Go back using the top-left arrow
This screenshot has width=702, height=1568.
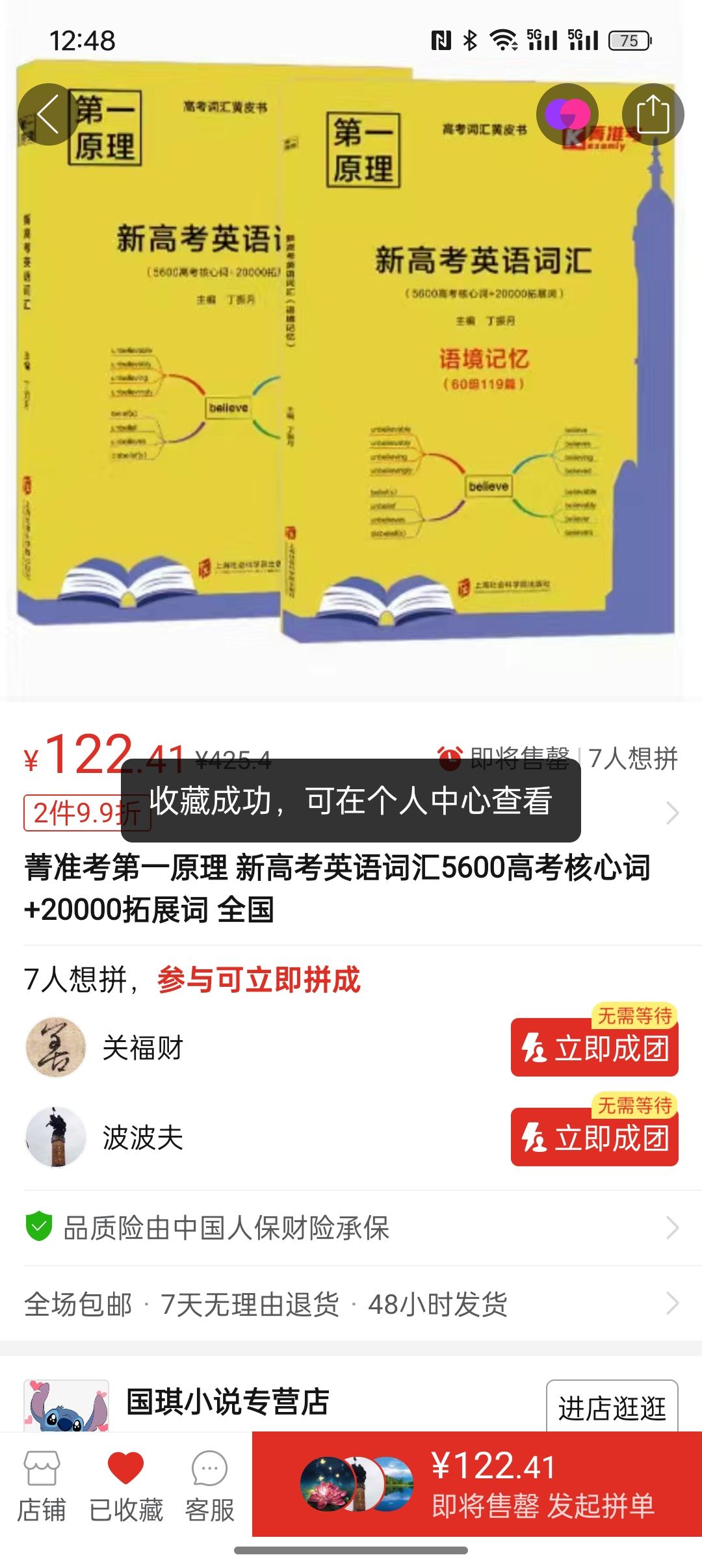coord(48,114)
